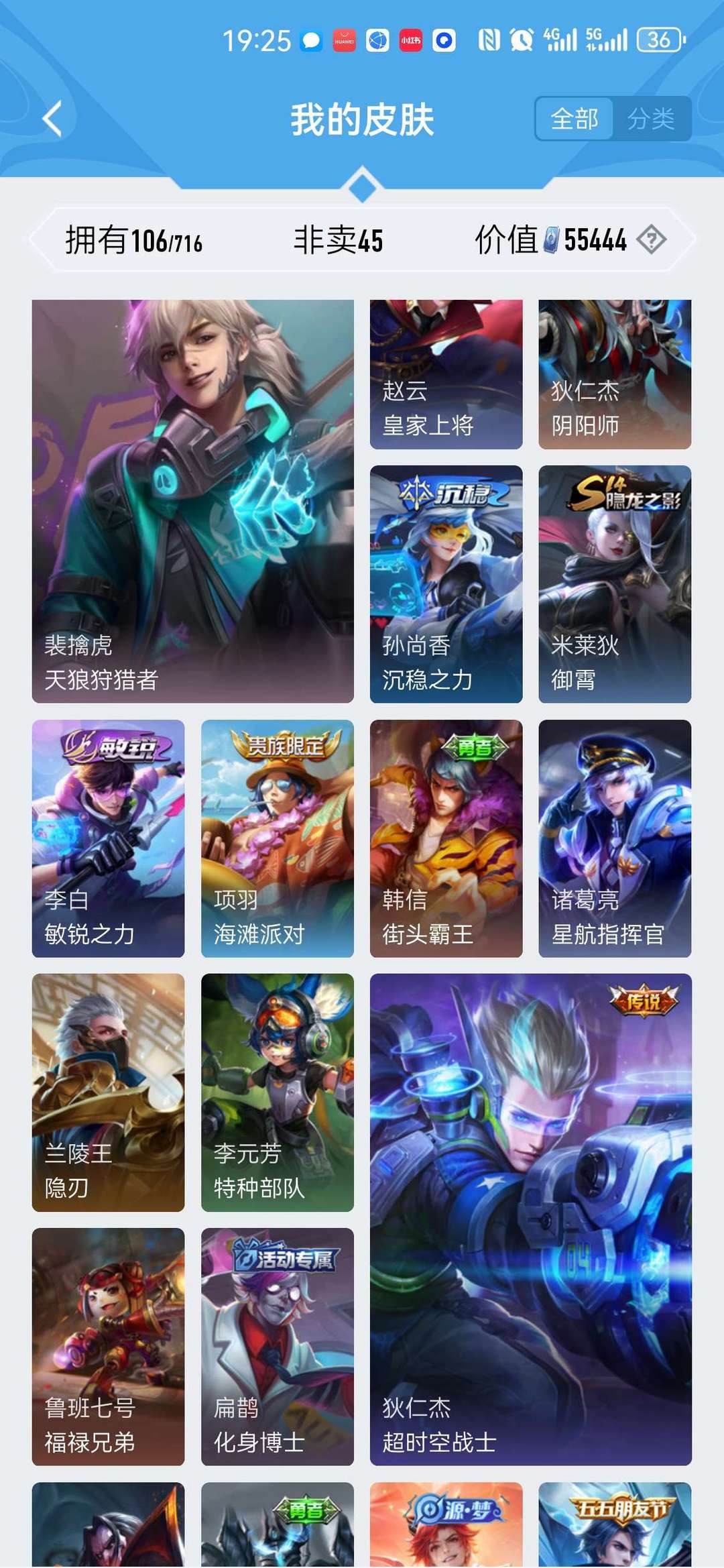Open the 裴擒虎 天狼狩猎者 skin card
Image resolution: width=724 pixels, height=1568 pixels.
pyautogui.click(x=193, y=501)
